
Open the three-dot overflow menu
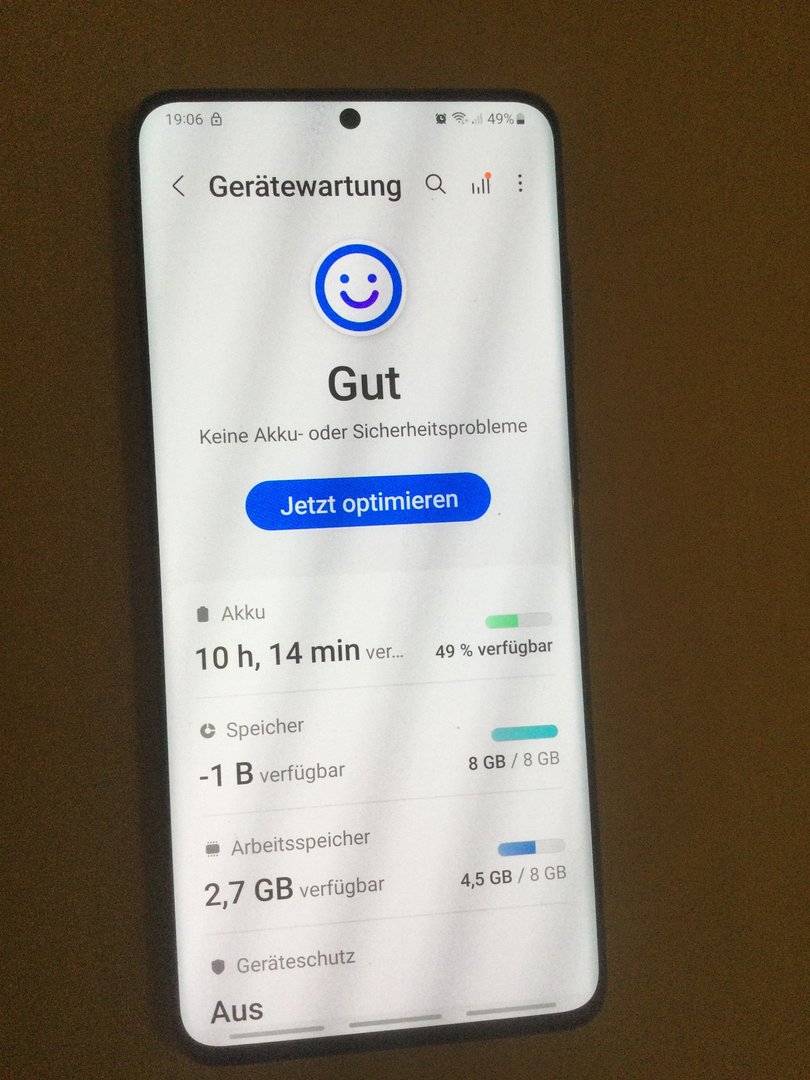[520, 183]
